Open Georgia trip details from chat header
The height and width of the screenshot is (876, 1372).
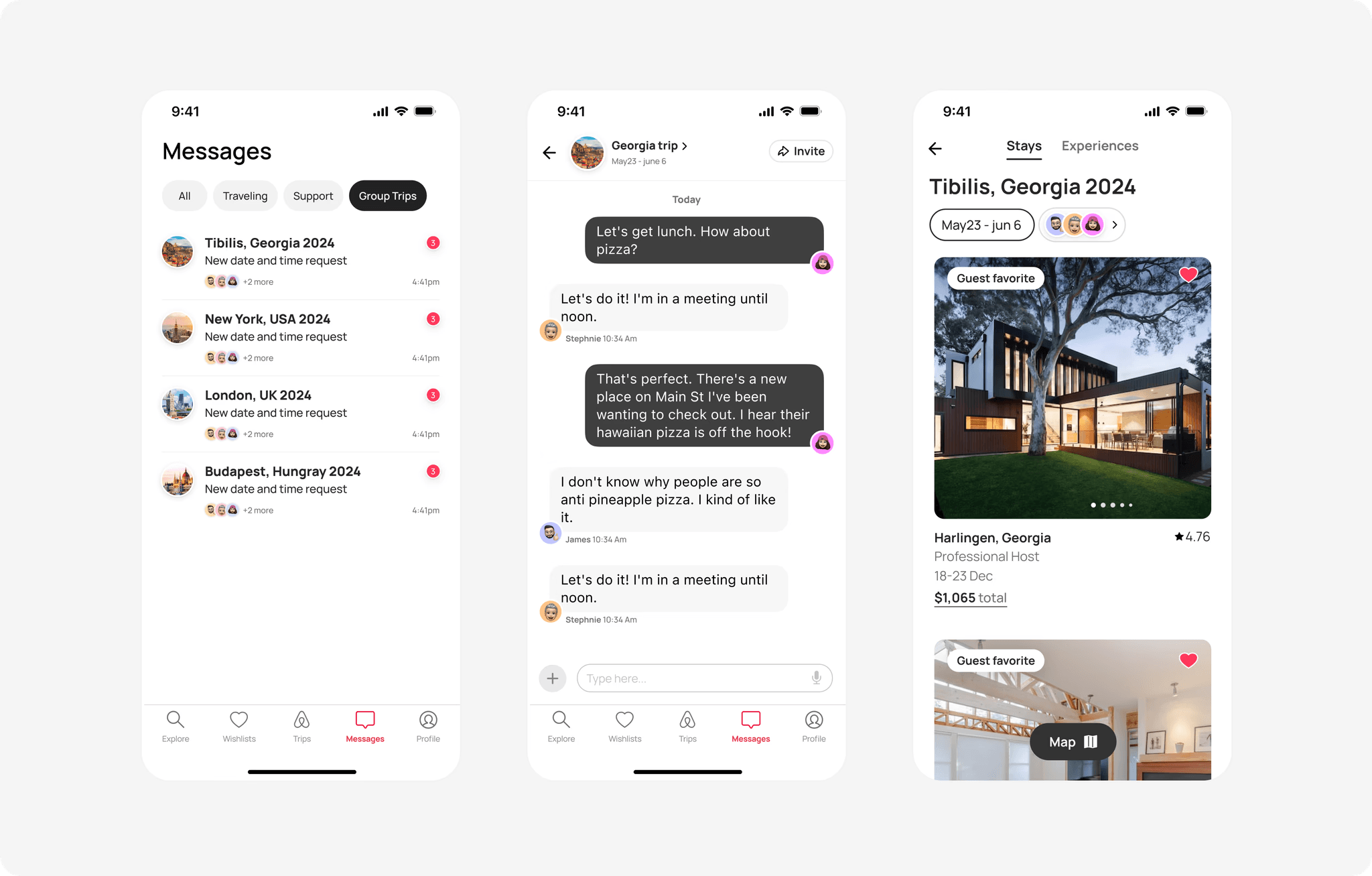pyautogui.click(x=648, y=146)
